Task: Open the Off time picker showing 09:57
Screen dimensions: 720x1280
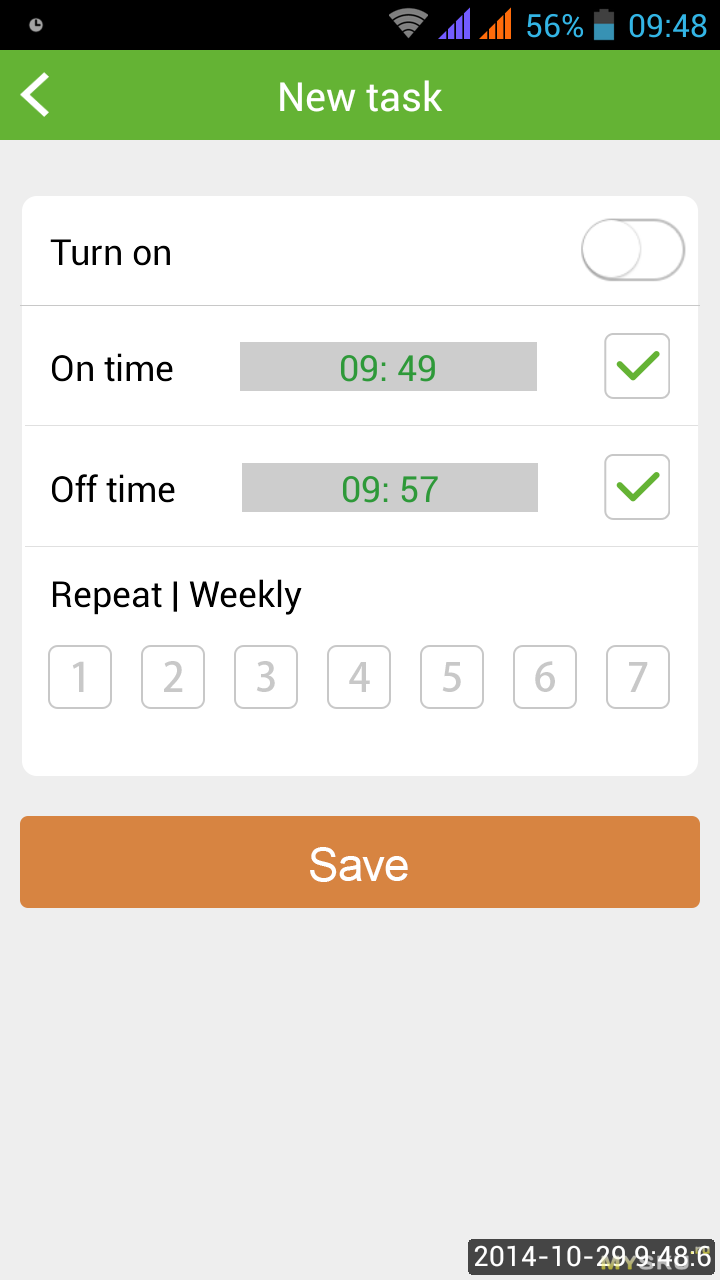Action: [390, 488]
